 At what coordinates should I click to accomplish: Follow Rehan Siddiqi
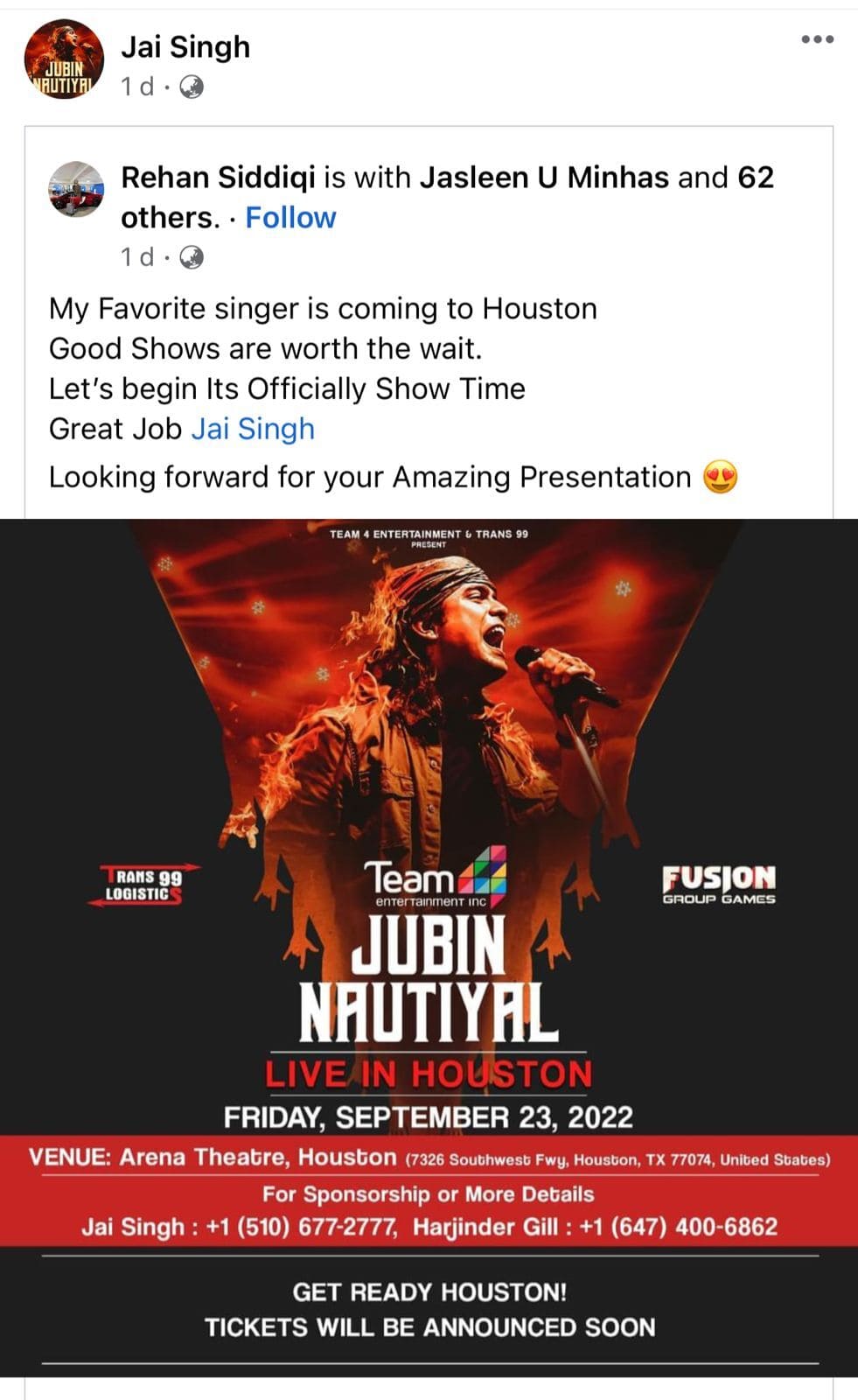coord(290,218)
